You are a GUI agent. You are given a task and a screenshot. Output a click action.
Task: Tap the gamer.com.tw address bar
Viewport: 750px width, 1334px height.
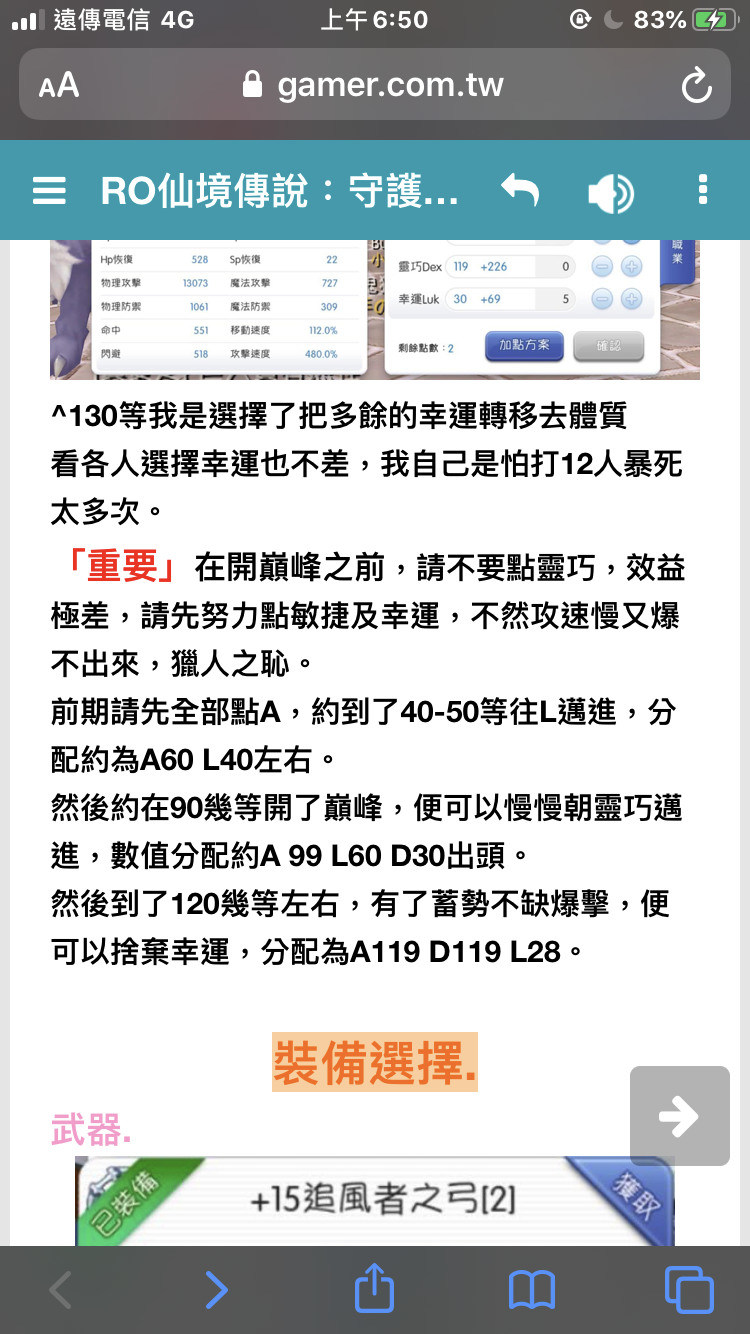pos(375,85)
